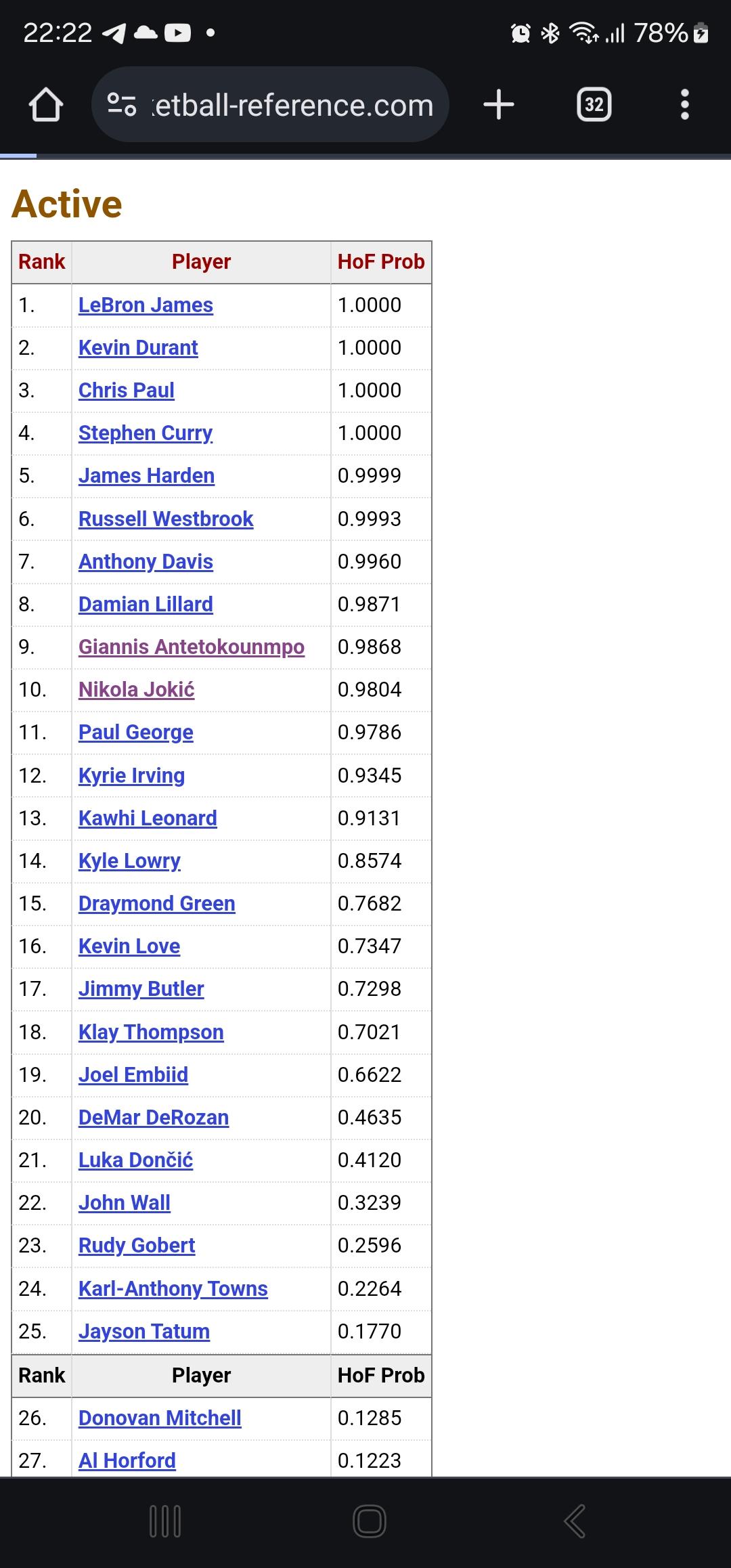The image size is (731, 1568).
Task: Open recent apps from navigation bar
Action: [x=164, y=1522]
